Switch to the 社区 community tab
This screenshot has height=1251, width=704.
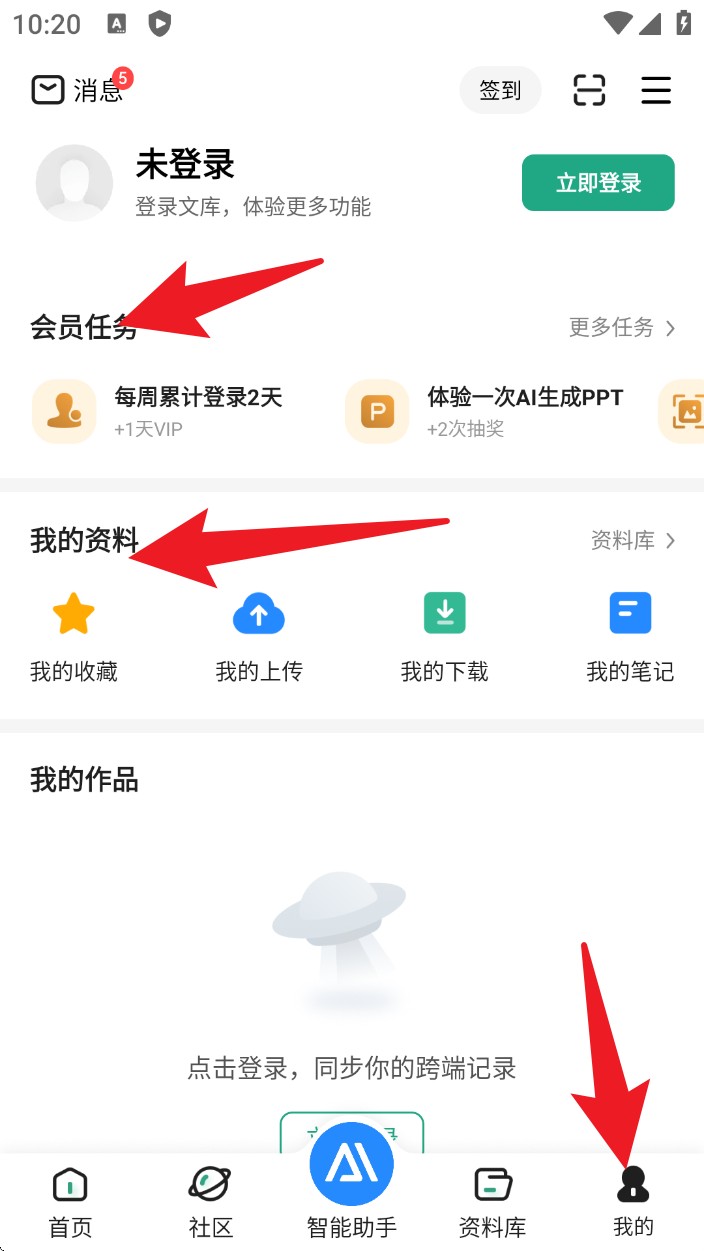(x=210, y=1202)
